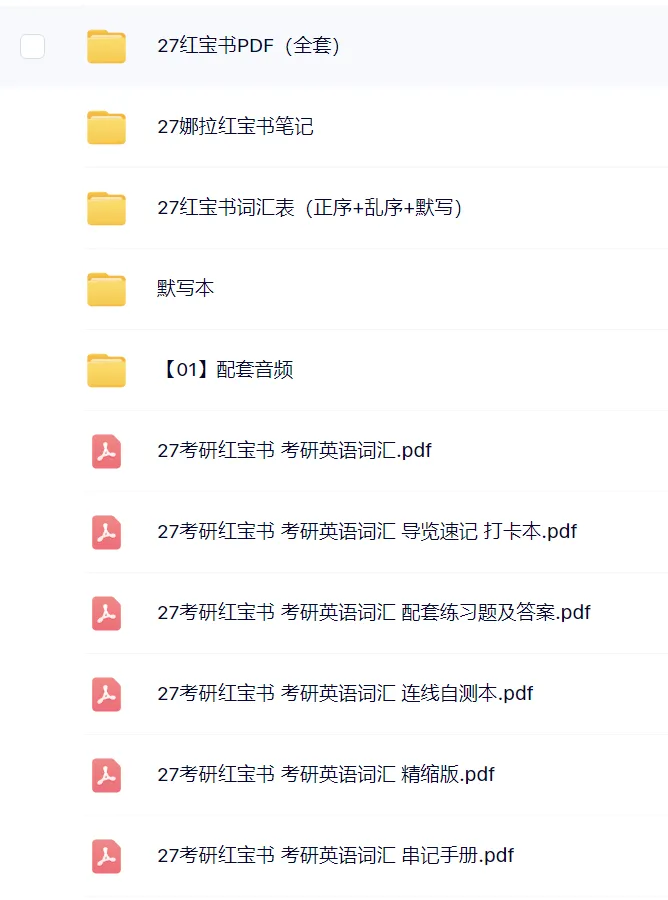Open the 导览速记 打卡本.pdf file
This screenshot has width=668, height=900.
point(367,532)
